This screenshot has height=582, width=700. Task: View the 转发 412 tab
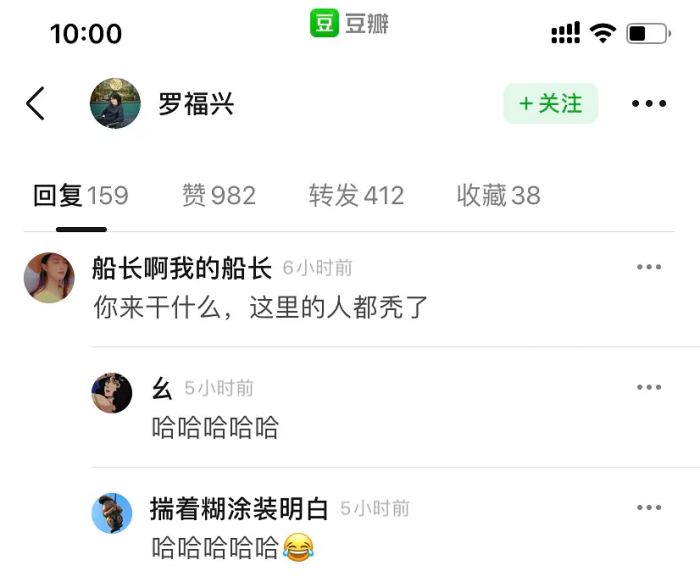(356, 195)
